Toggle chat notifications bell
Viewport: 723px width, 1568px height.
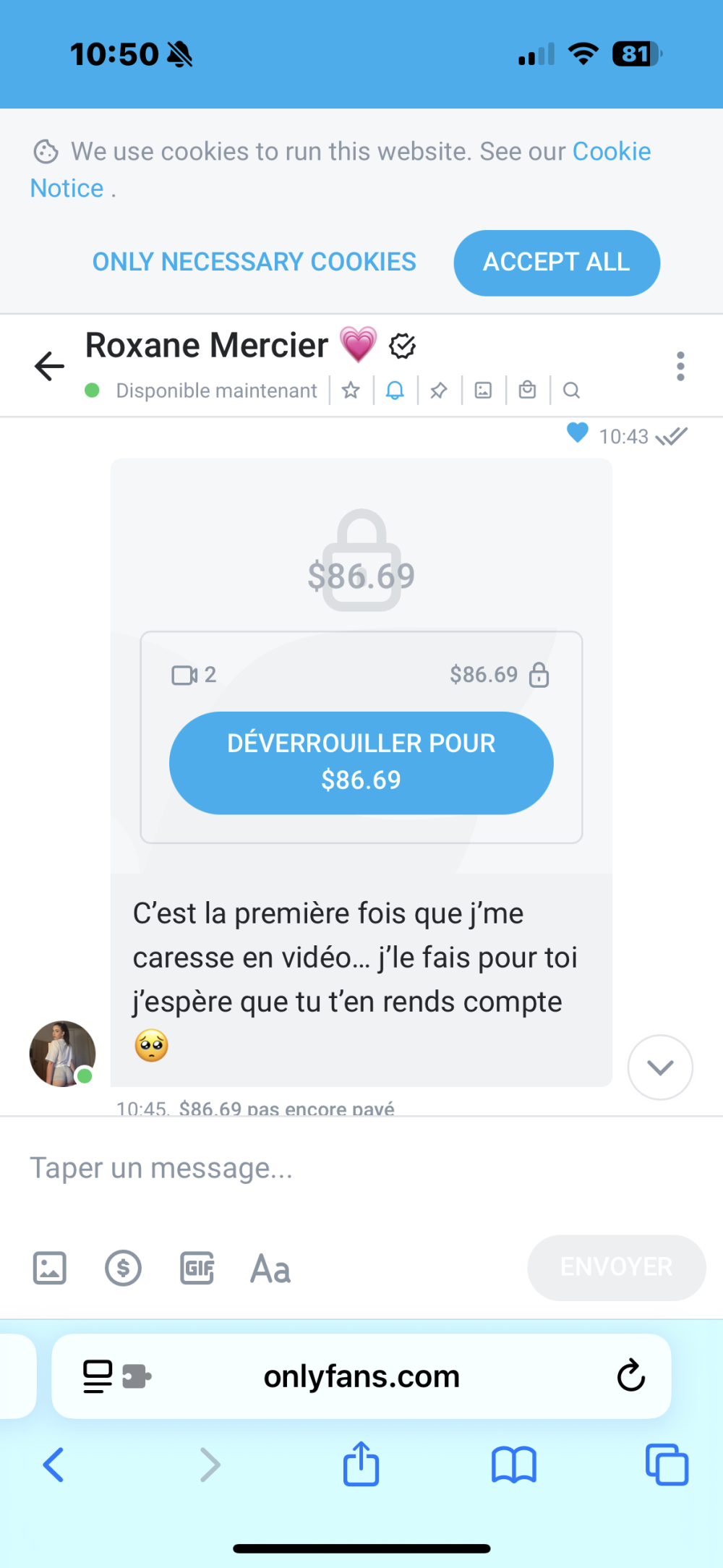(395, 391)
